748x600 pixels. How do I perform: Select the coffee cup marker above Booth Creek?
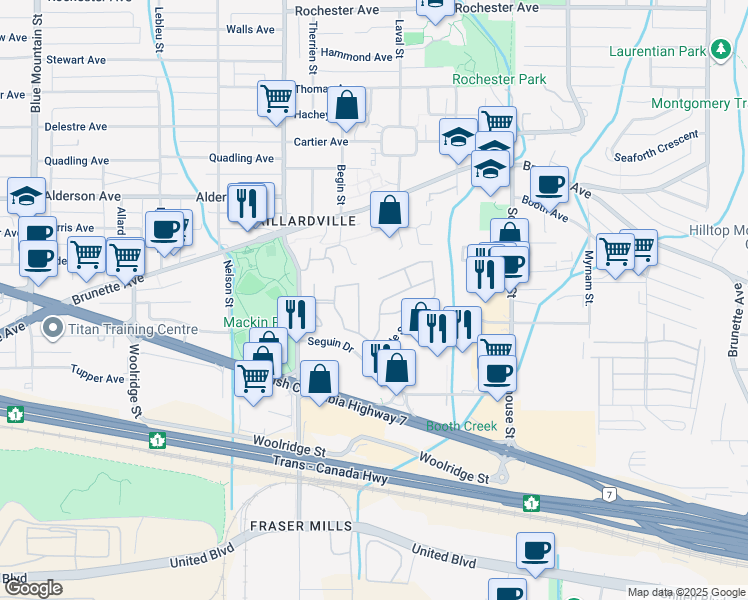tap(496, 375)
